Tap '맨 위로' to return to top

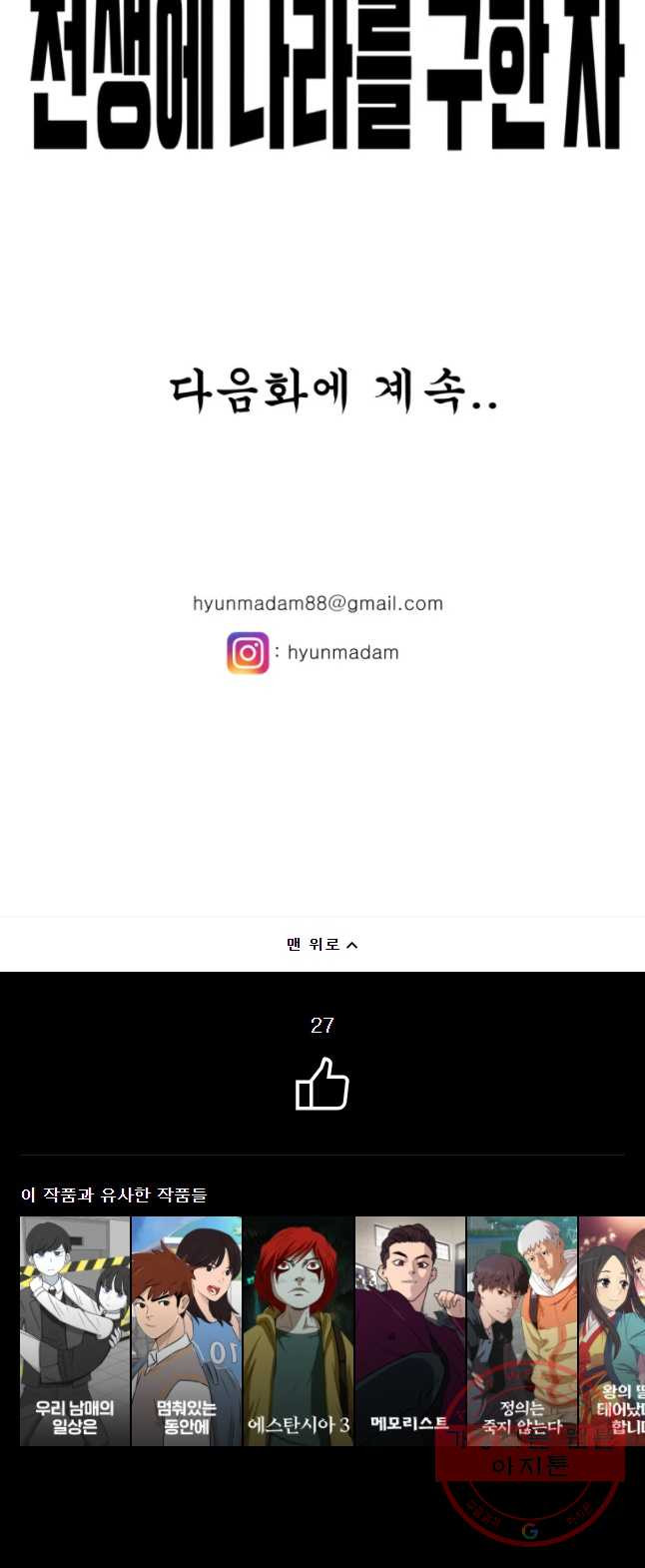pyautogui.click(x=322, y=944)
